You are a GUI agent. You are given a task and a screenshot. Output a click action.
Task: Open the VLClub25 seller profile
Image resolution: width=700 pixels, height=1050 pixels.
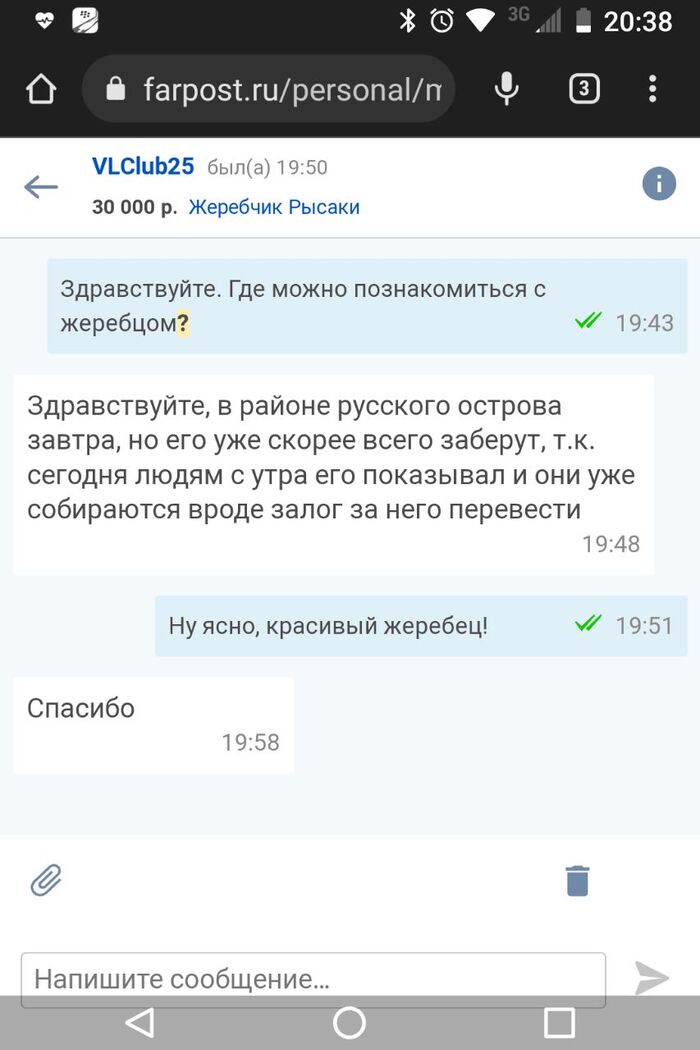[143, 166]
